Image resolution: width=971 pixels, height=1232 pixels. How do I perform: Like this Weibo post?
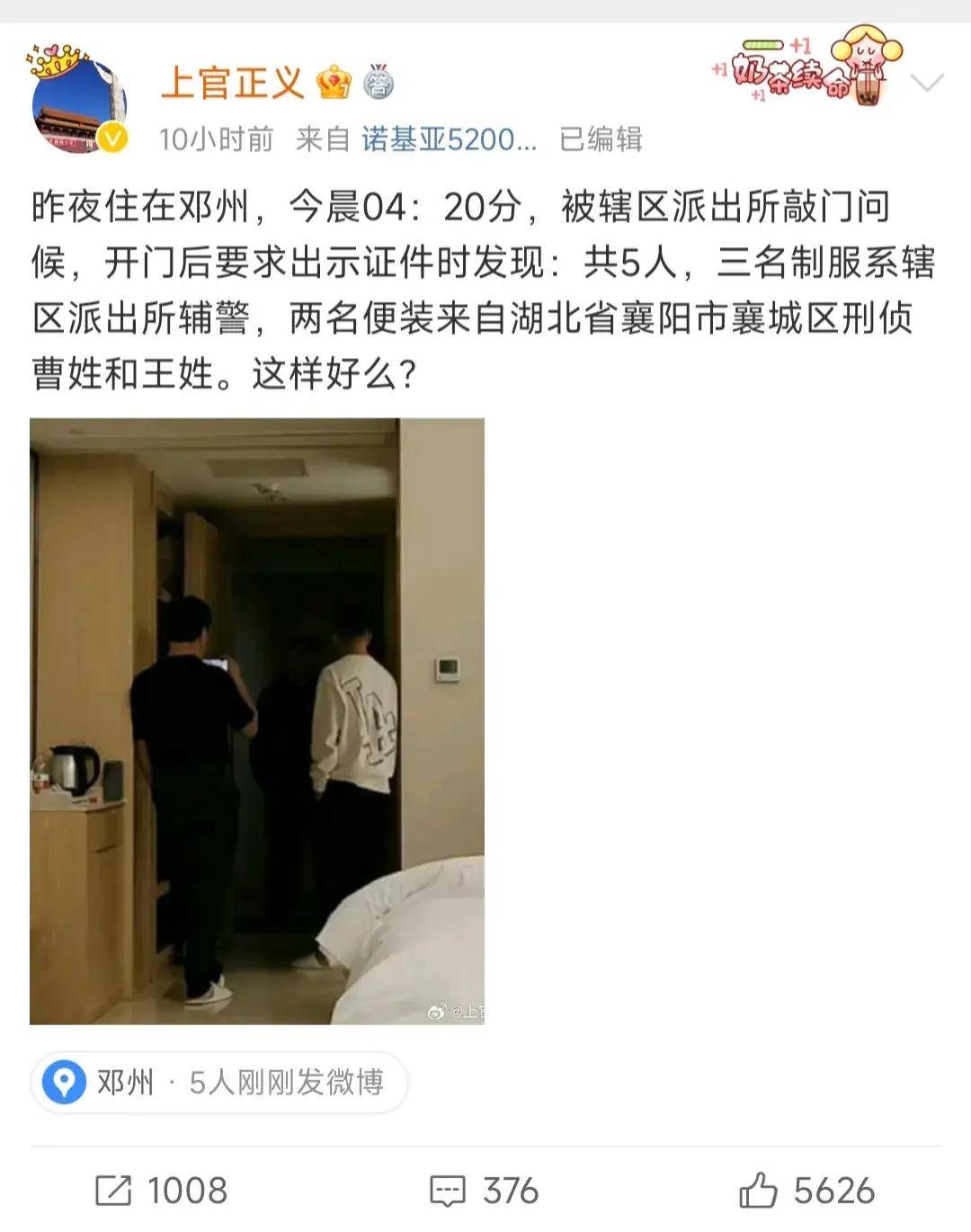(x=806, y=1191)
